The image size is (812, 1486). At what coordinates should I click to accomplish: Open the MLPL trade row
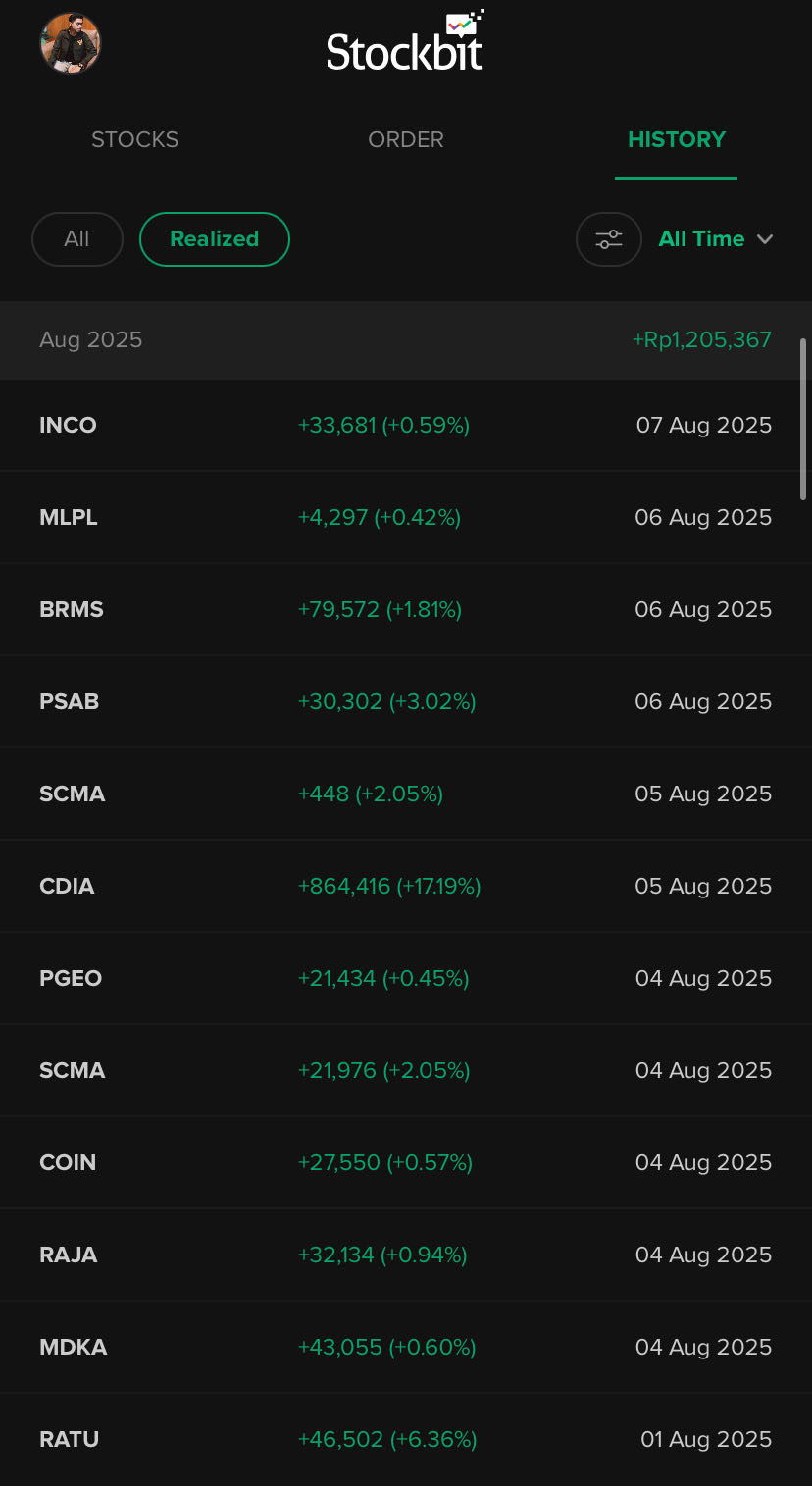pos(406,517)
